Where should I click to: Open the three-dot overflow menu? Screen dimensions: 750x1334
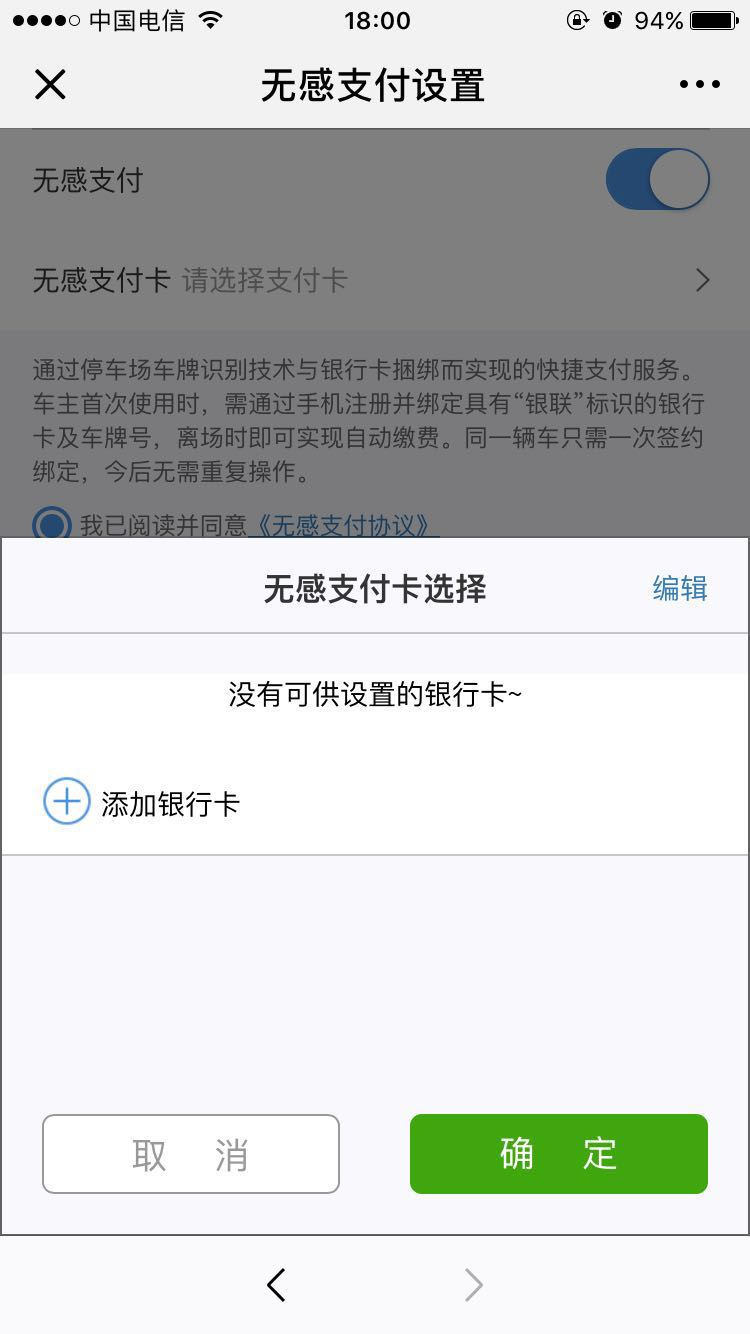tap(699, 85)
